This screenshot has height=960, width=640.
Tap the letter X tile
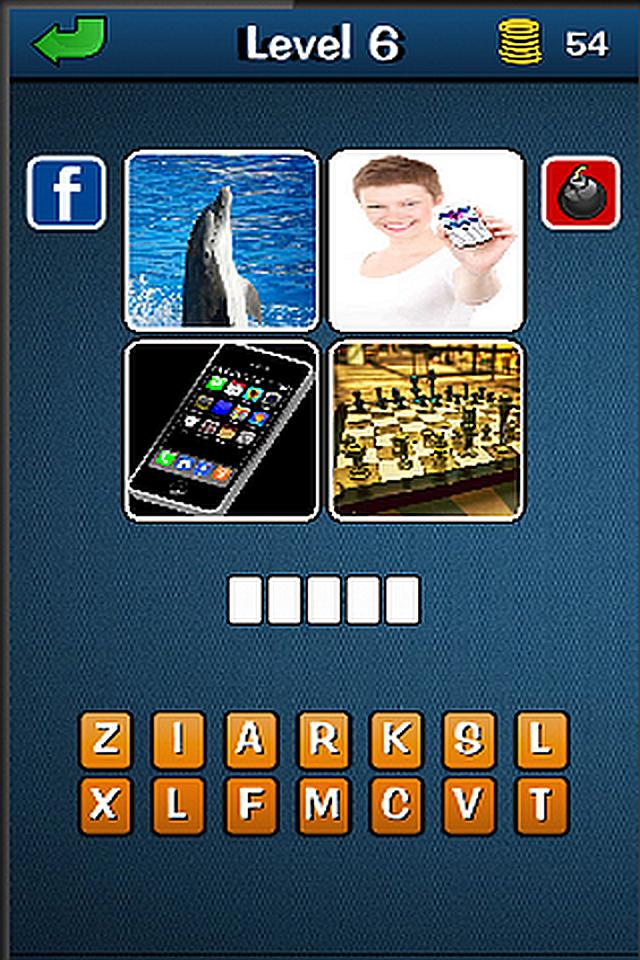click(105, 807)
